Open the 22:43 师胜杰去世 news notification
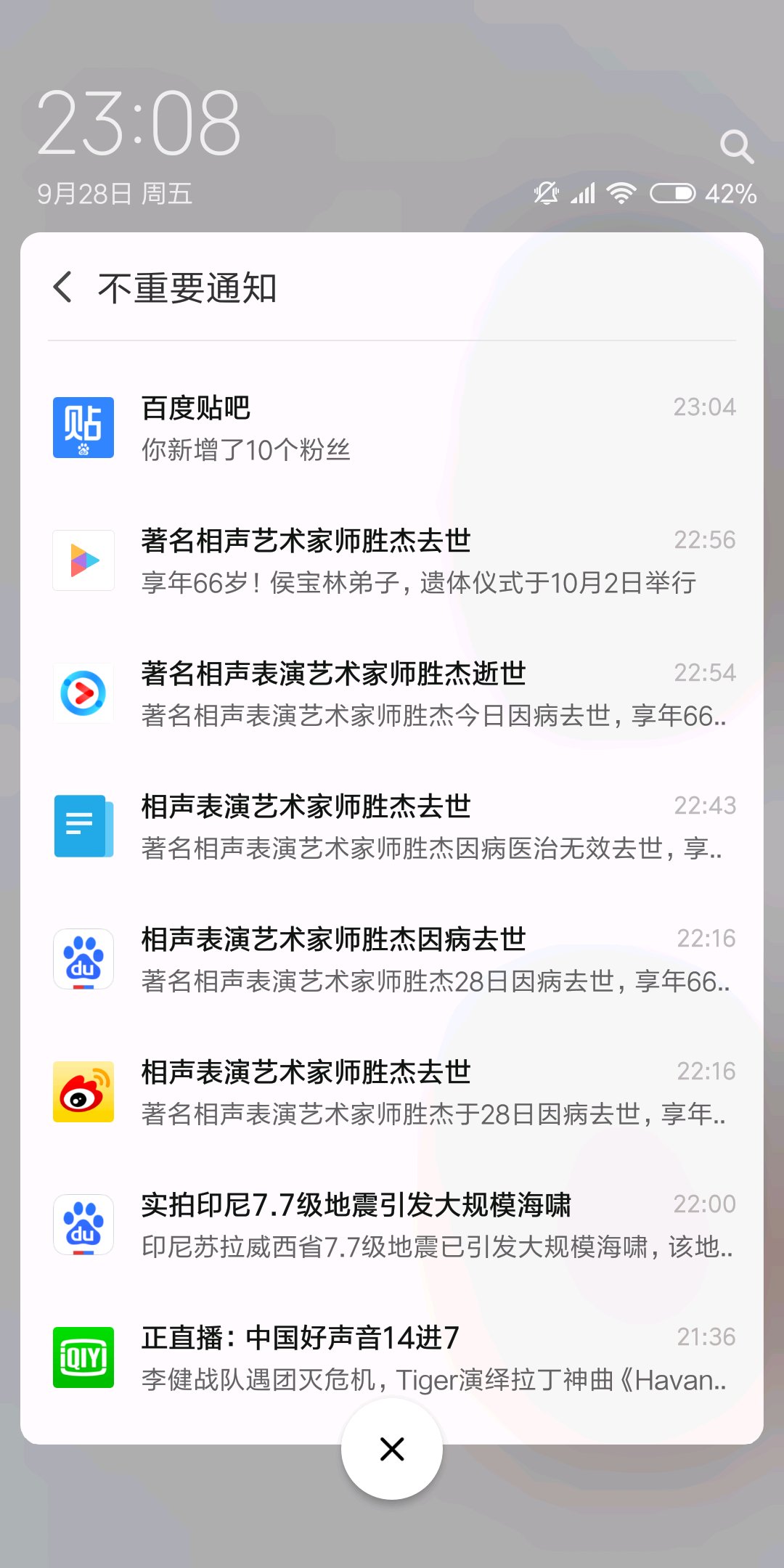Viewport: 784px width, 1568px height. [x=392, y=826]
